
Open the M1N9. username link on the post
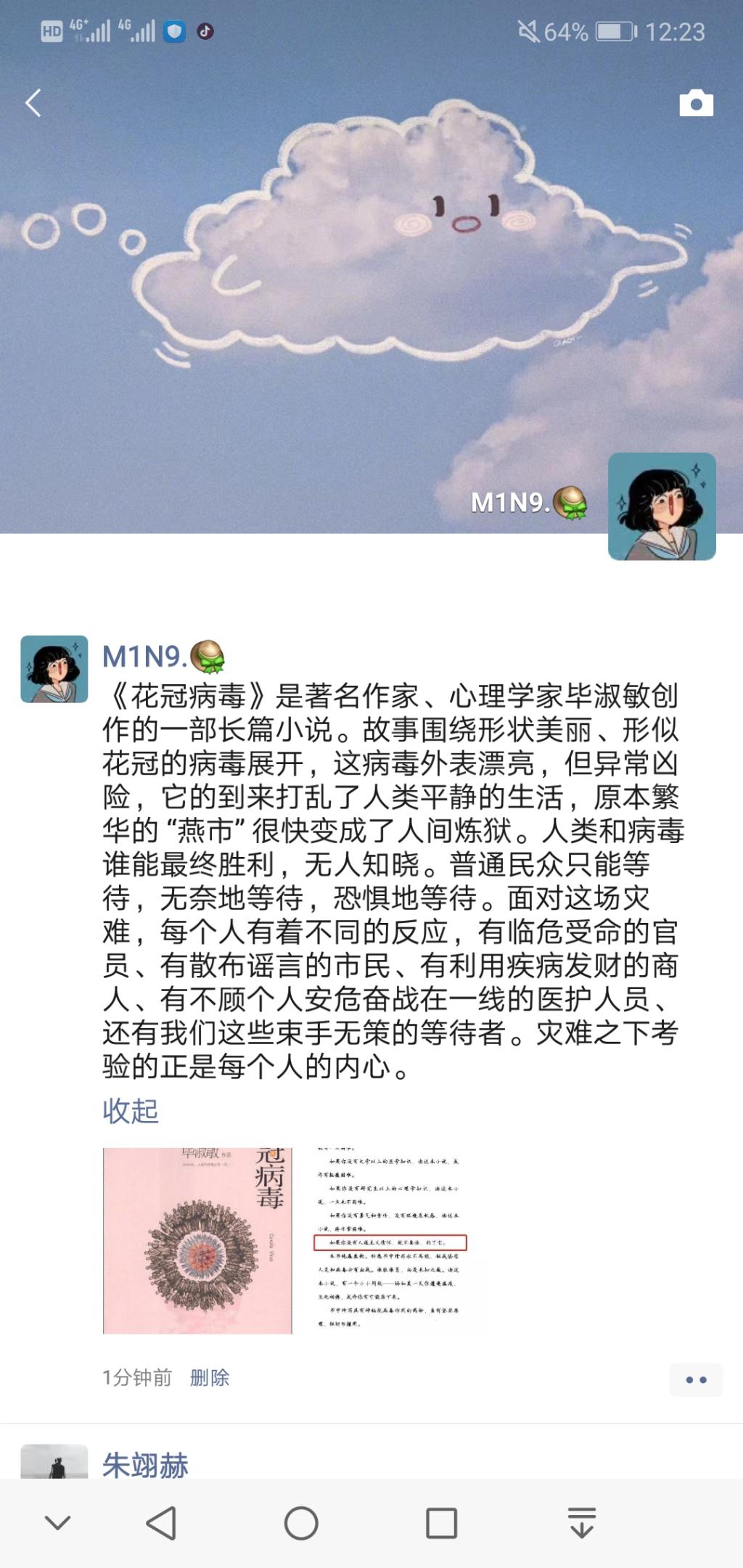pos(145,657)
